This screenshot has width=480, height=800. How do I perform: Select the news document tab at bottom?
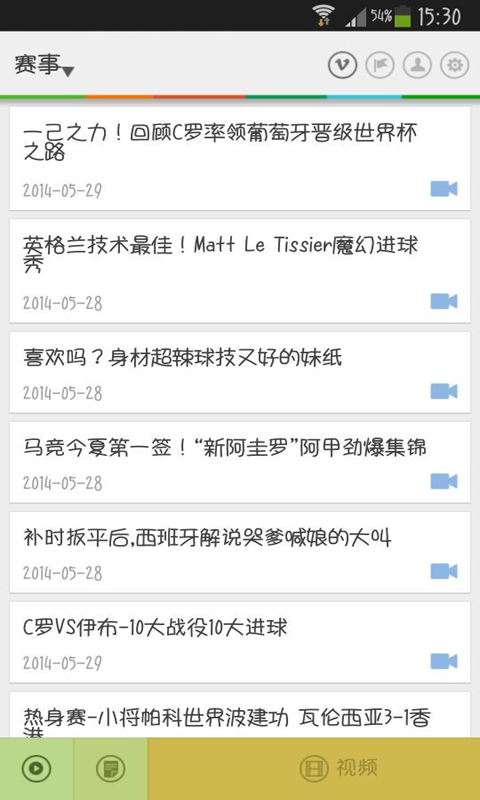coord(111,768)
